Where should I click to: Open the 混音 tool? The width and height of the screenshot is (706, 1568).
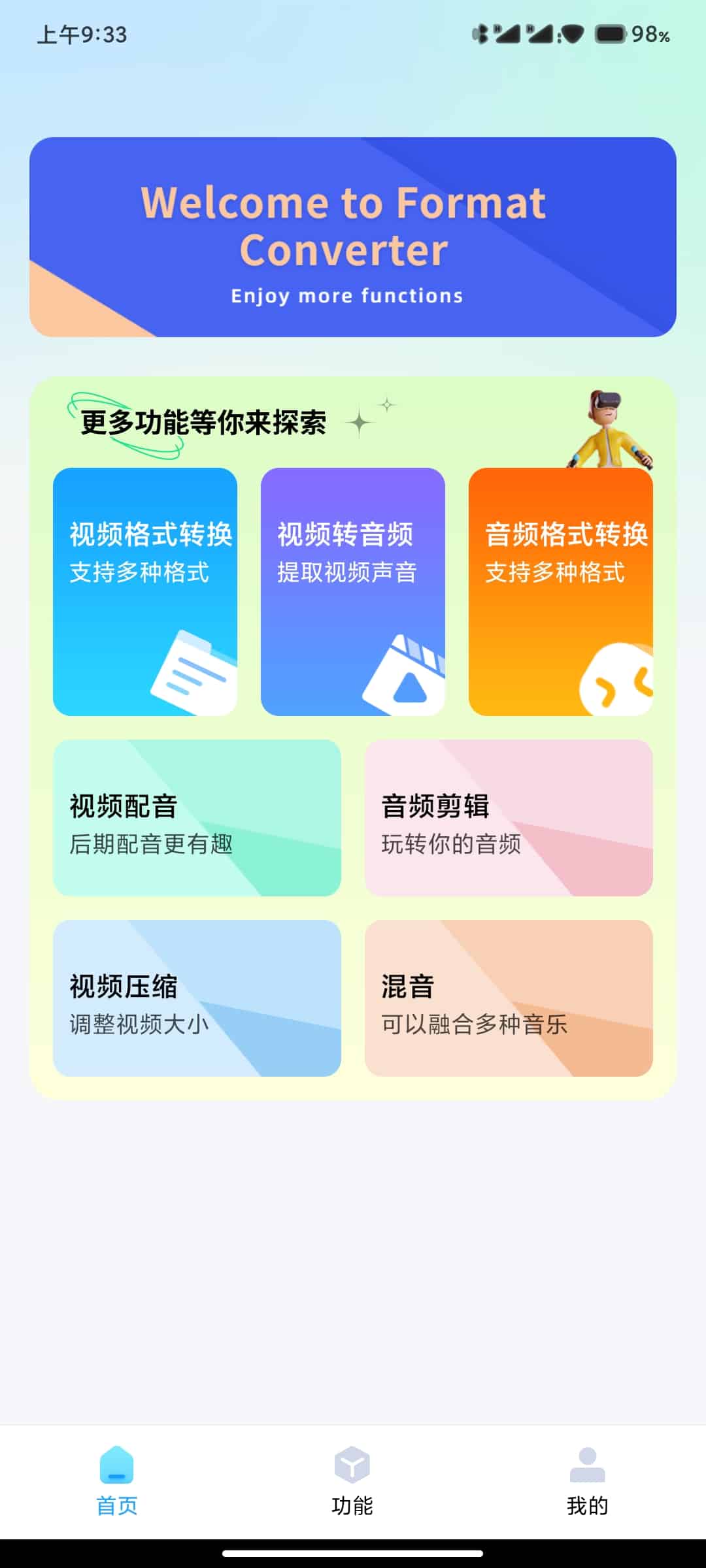(509, 998)
